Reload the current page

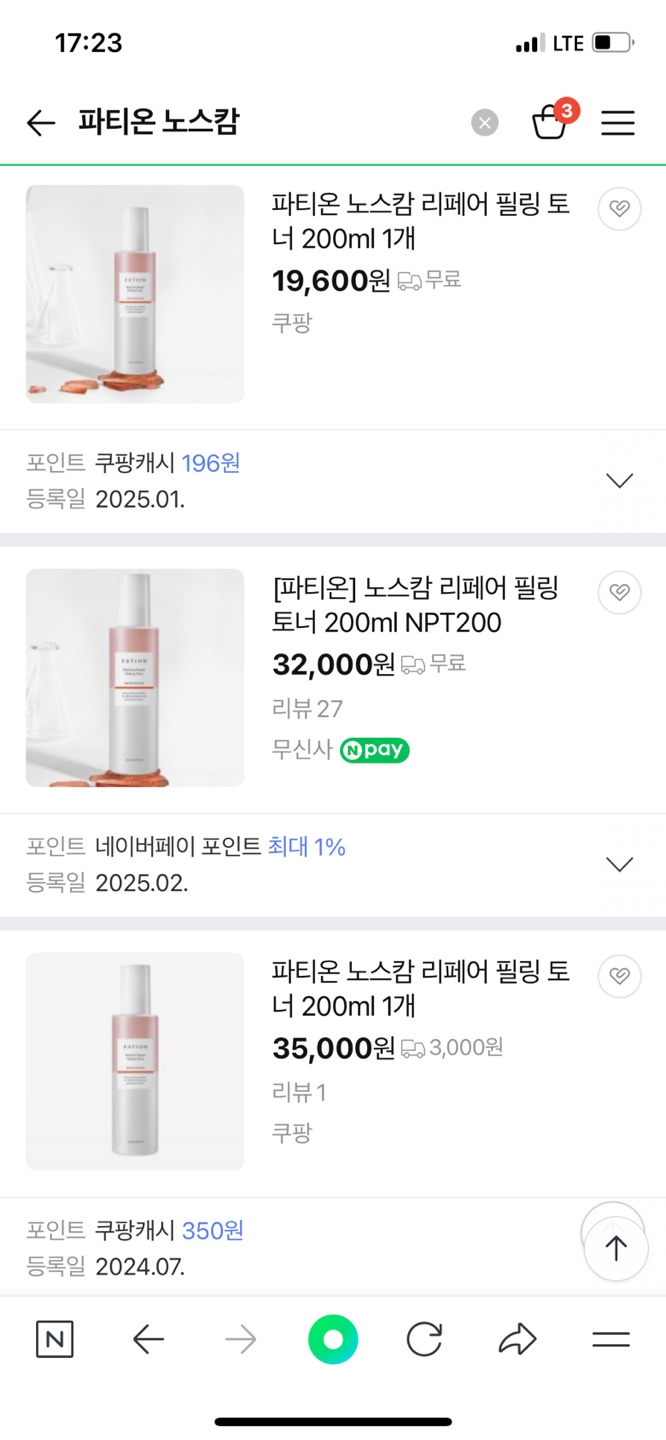click(424, 1340)
